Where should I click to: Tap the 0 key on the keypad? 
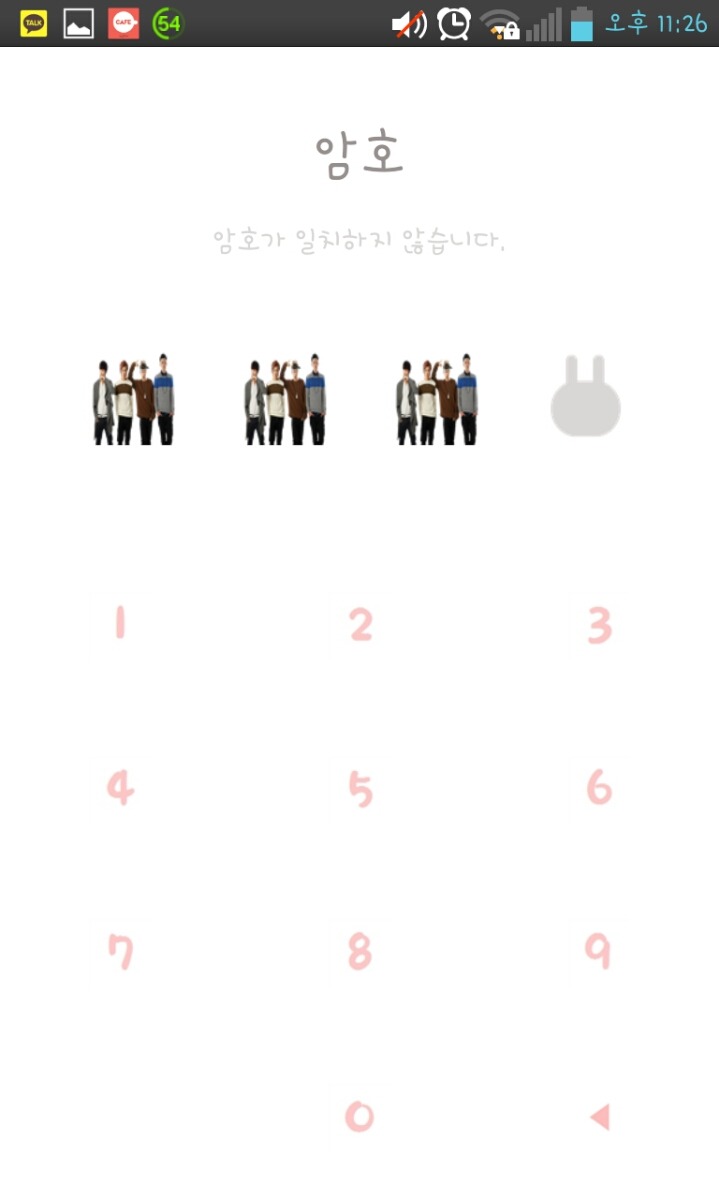pos(360,1116)
